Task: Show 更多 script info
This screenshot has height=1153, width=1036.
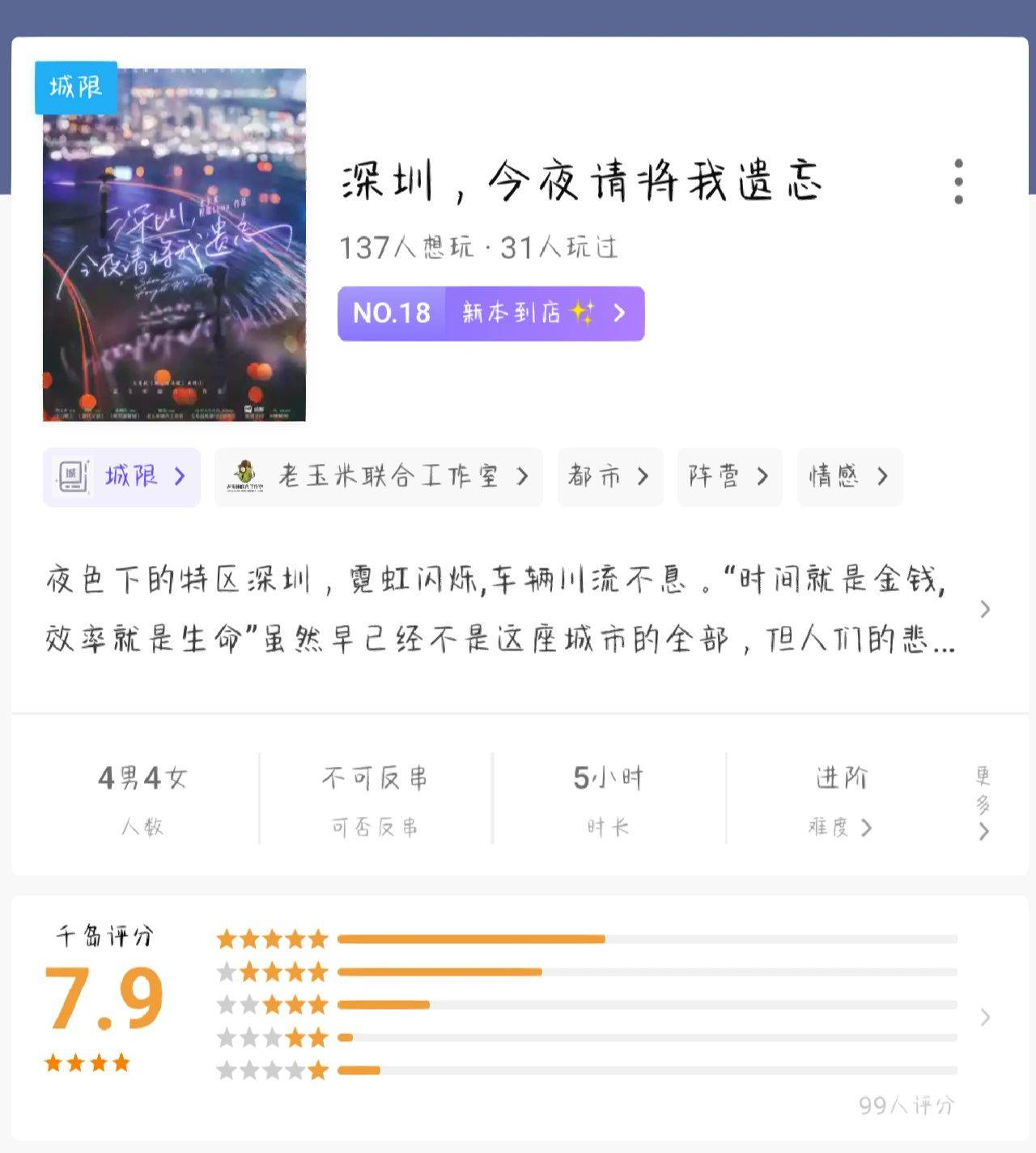Action: [983, 803]
